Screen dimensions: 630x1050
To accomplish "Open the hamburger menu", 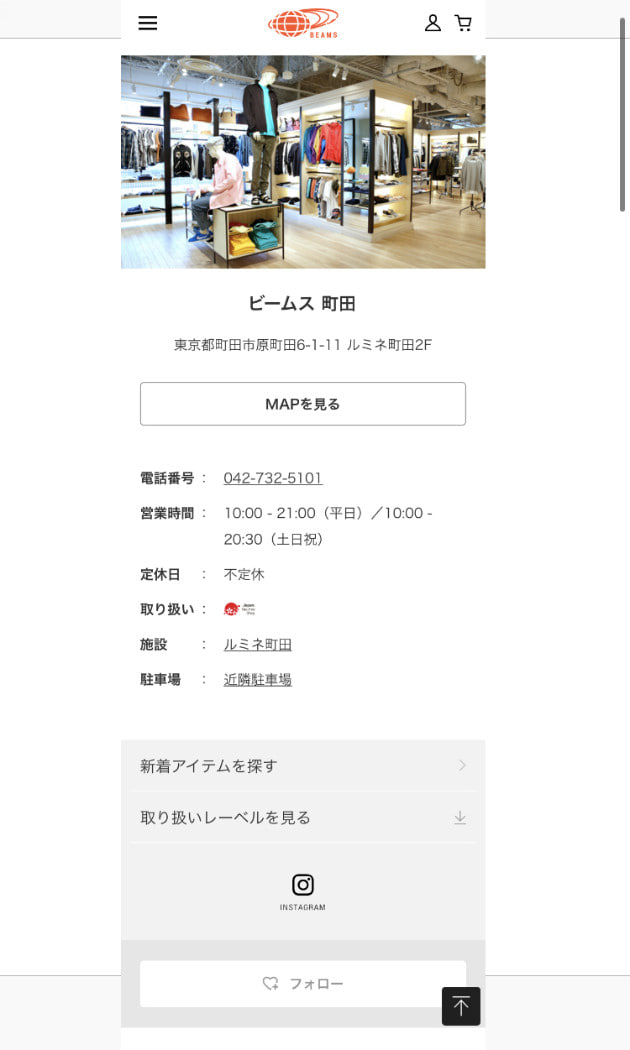I will (148, 23).
